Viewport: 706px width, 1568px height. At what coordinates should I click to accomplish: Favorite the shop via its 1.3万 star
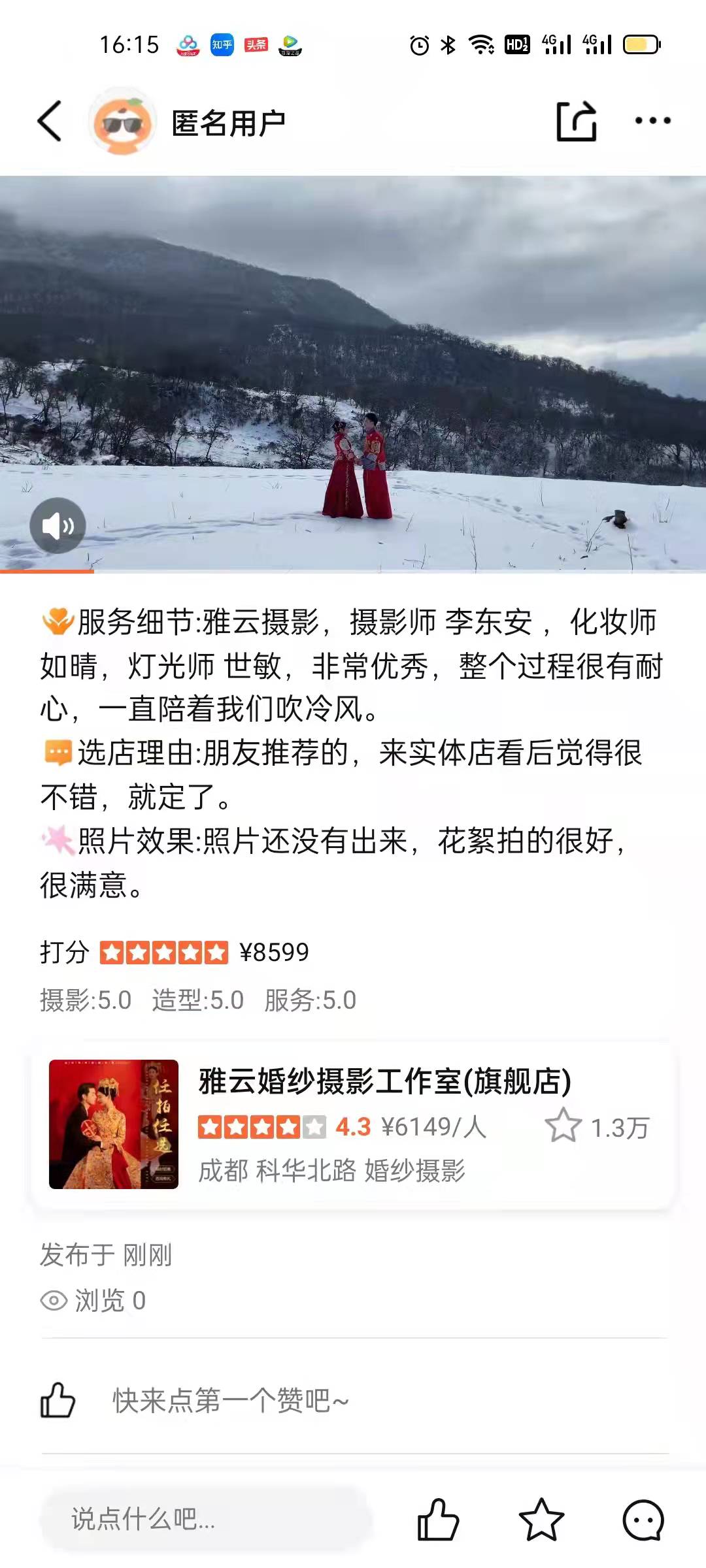click(563, 1126)
